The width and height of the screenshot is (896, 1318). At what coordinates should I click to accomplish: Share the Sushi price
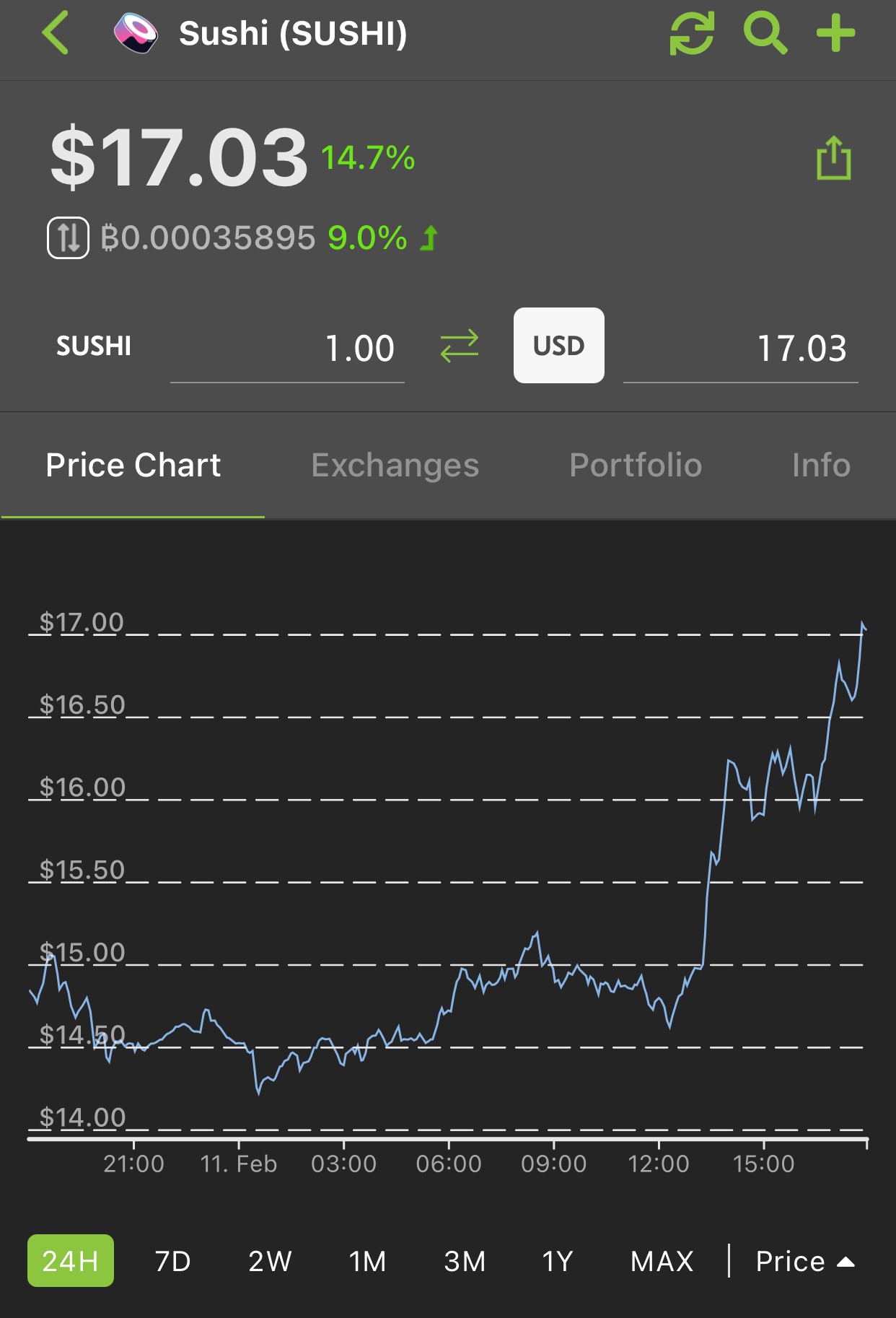(833, 158)
